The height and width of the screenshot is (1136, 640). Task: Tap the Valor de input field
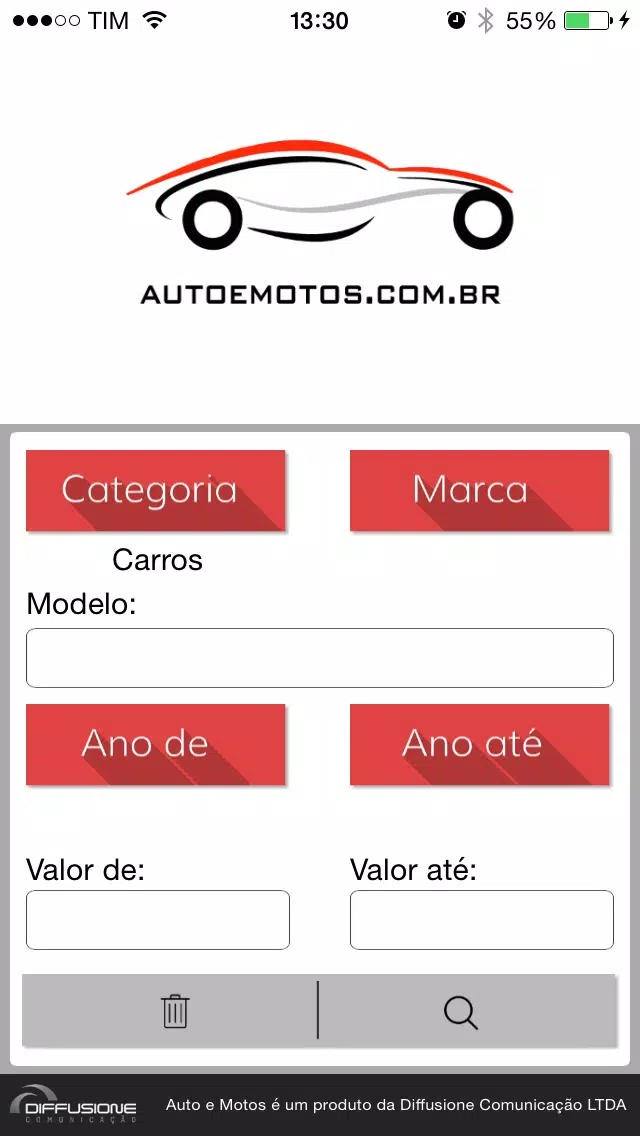point(158,920)
